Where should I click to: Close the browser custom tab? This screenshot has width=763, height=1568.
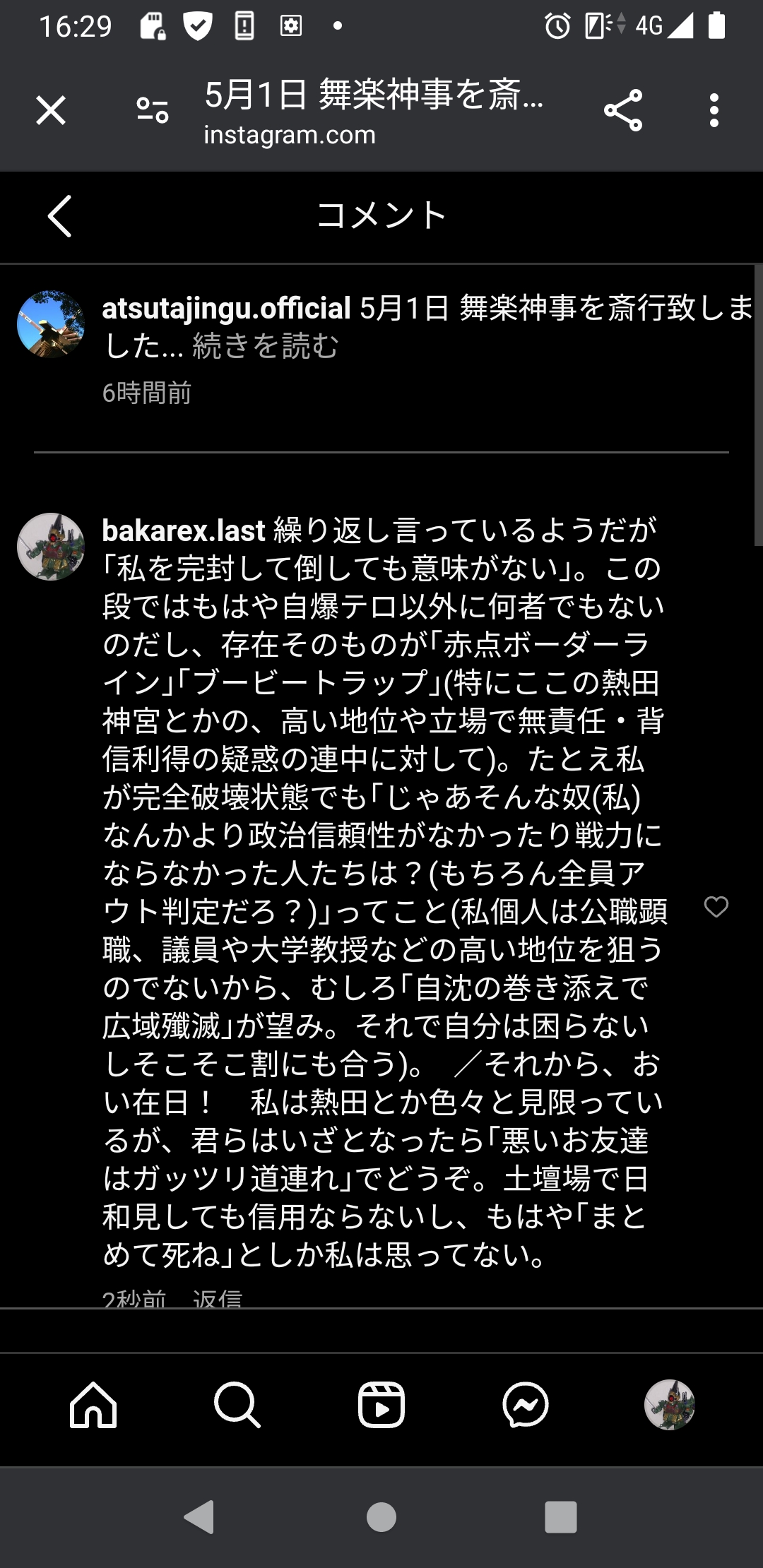(x=51, y=111)
